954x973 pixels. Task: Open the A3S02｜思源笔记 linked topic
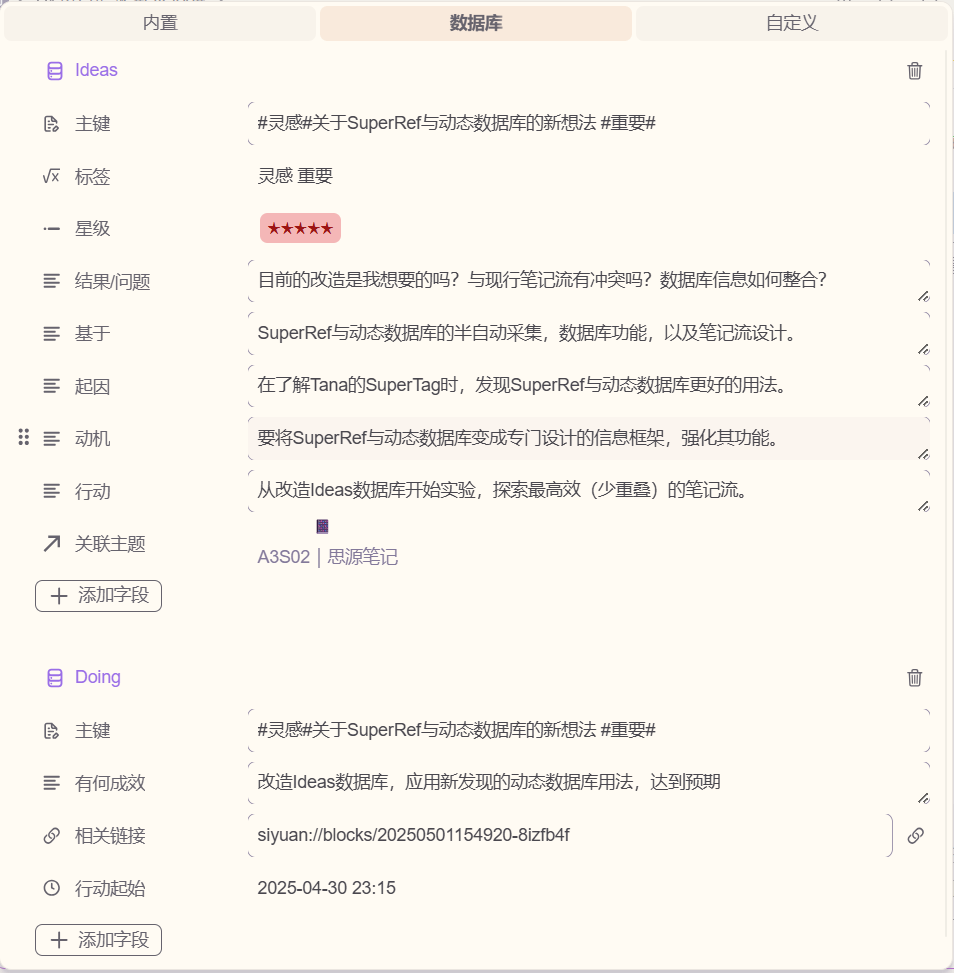click(x=327, y=557)
